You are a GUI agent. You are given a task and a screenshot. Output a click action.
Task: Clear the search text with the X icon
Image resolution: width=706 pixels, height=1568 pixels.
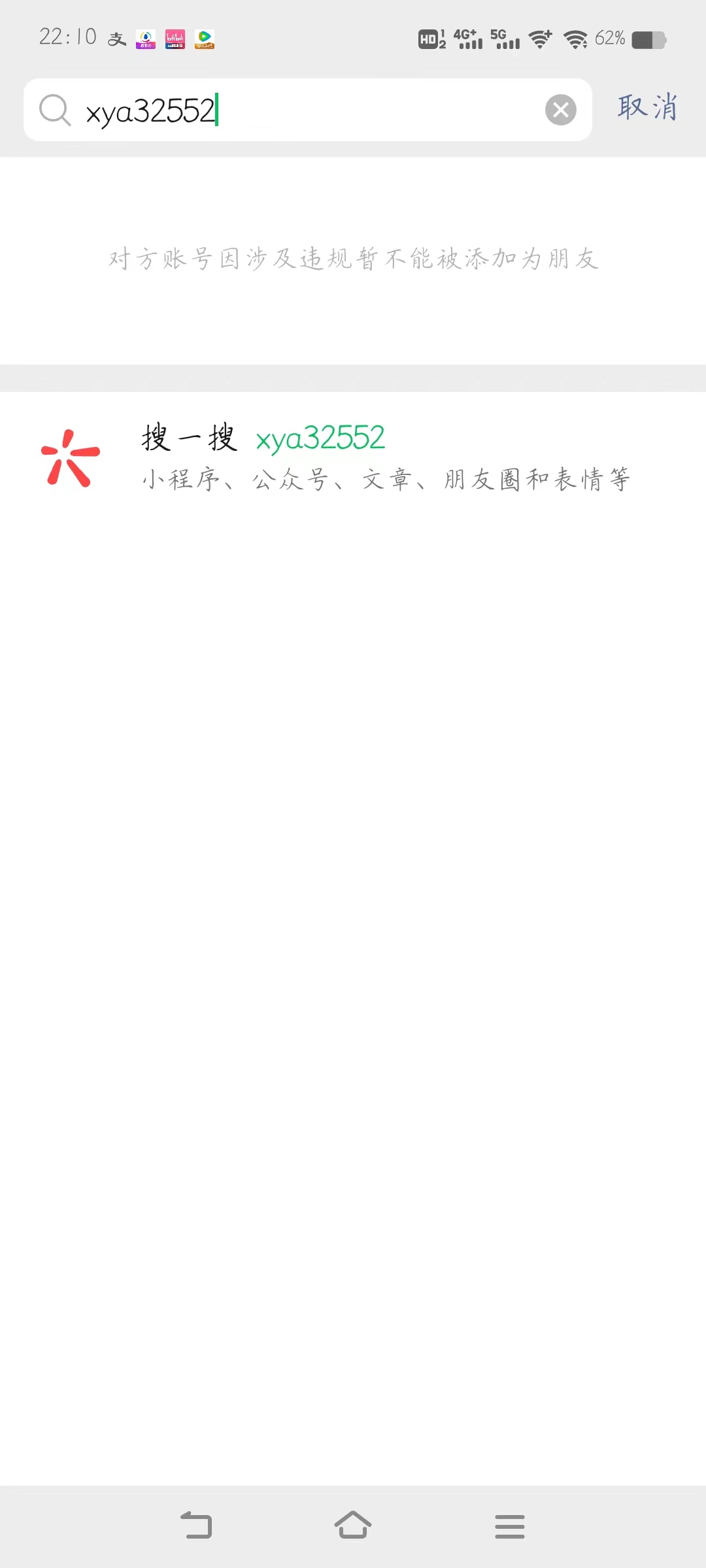pos(560,110)
